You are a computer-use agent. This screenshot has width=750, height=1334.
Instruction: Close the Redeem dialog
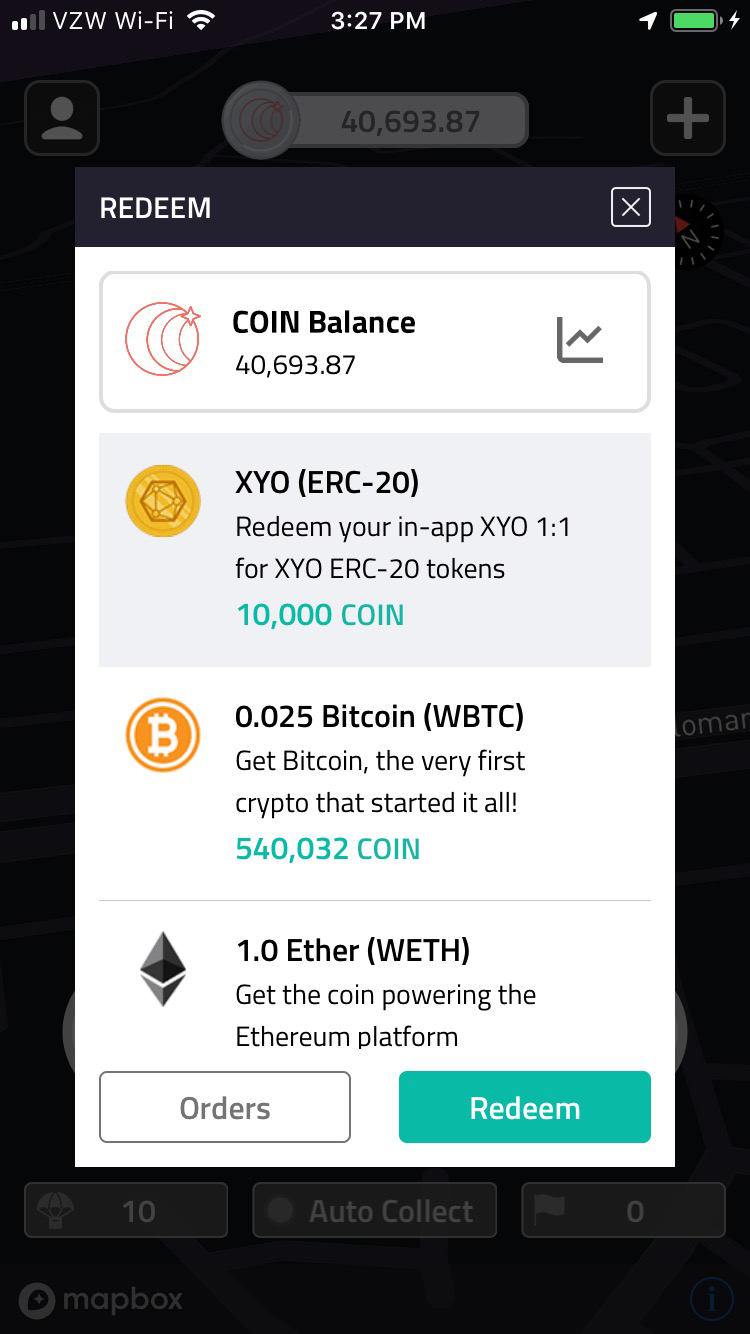pyautogui.click(x=630, y=207)
